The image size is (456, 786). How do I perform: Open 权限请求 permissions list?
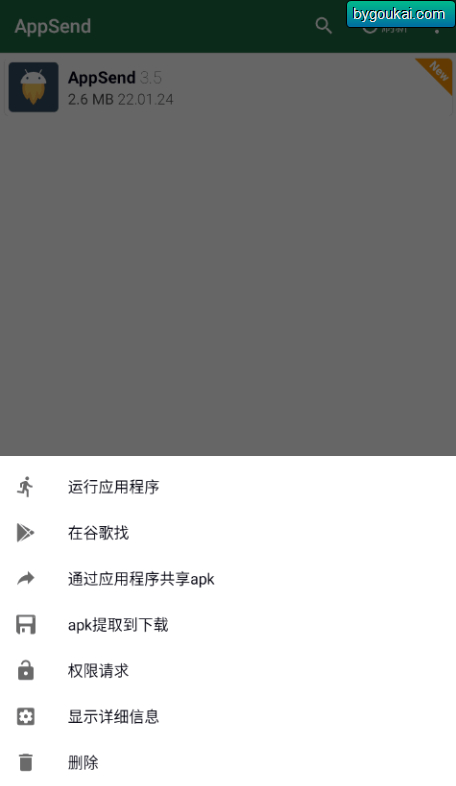(x=228, y=671)
